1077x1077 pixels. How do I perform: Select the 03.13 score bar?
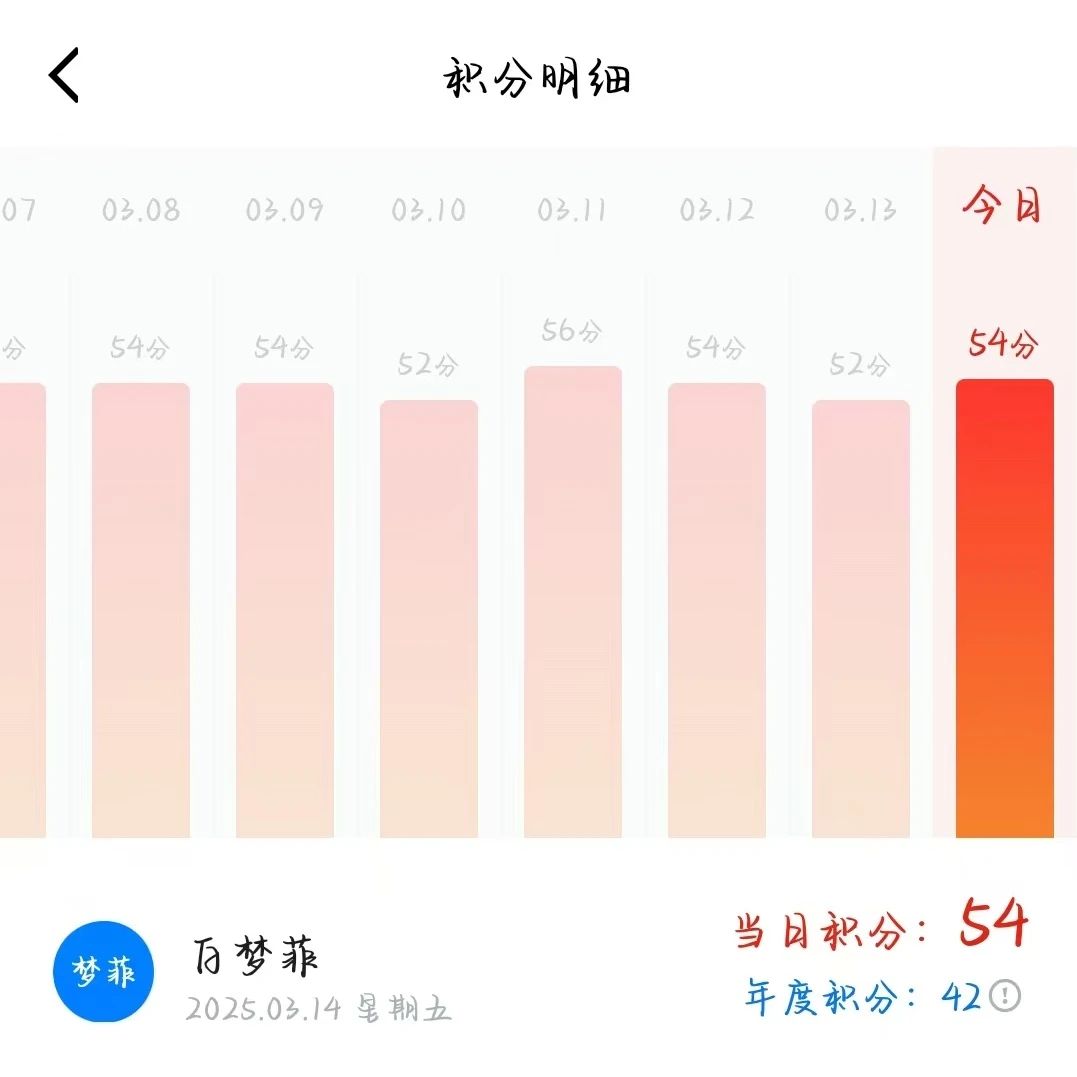[861, 618]
